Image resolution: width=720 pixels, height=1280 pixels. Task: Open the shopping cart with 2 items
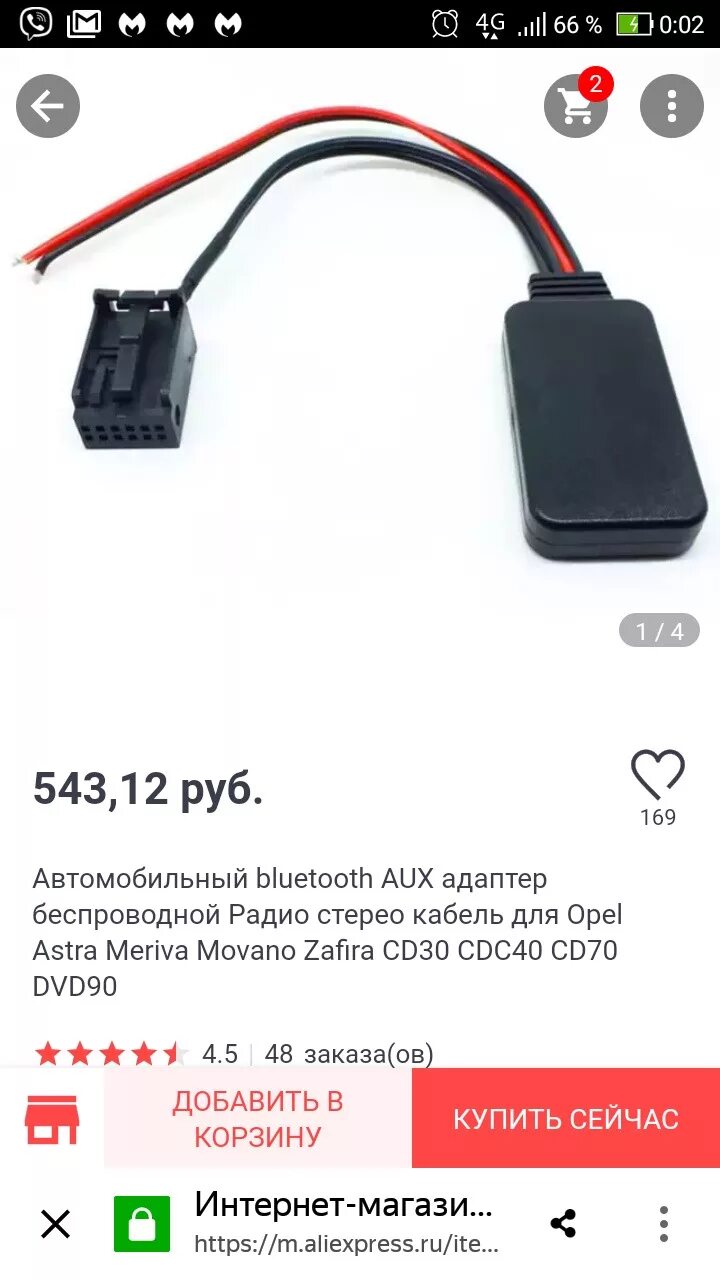575,105
